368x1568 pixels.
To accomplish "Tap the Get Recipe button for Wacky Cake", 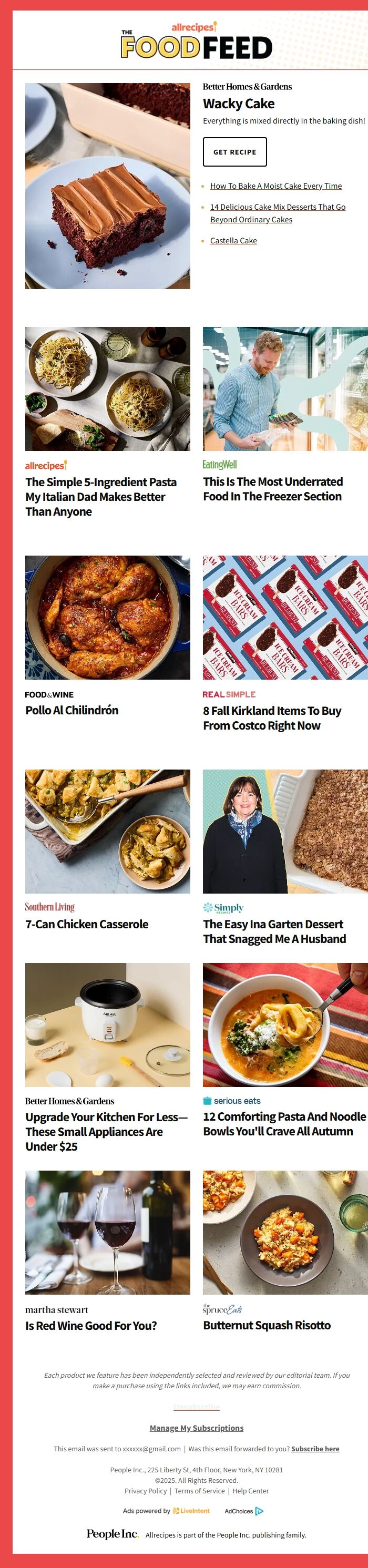I will click(234, 151).
